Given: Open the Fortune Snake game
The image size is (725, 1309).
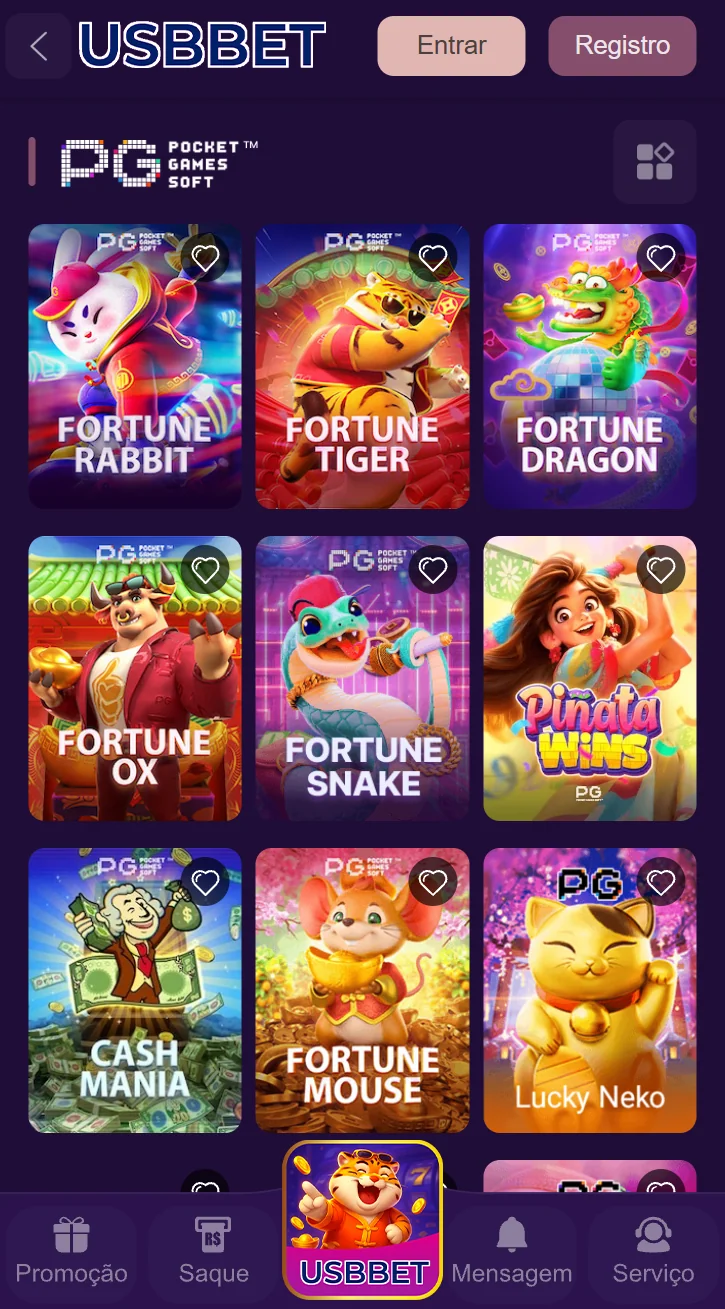Looking at the screenshot, I should [362, 690].
